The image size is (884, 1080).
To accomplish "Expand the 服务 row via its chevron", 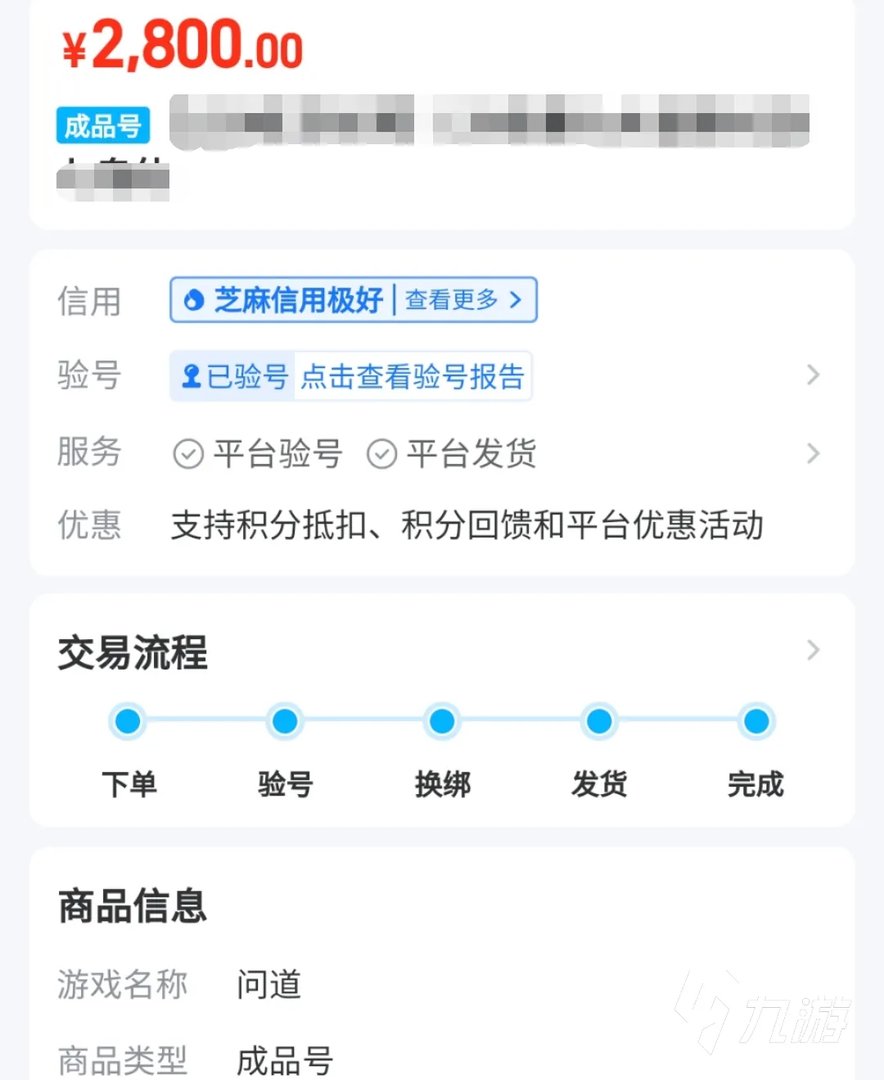I will click(x=813, y=454).
